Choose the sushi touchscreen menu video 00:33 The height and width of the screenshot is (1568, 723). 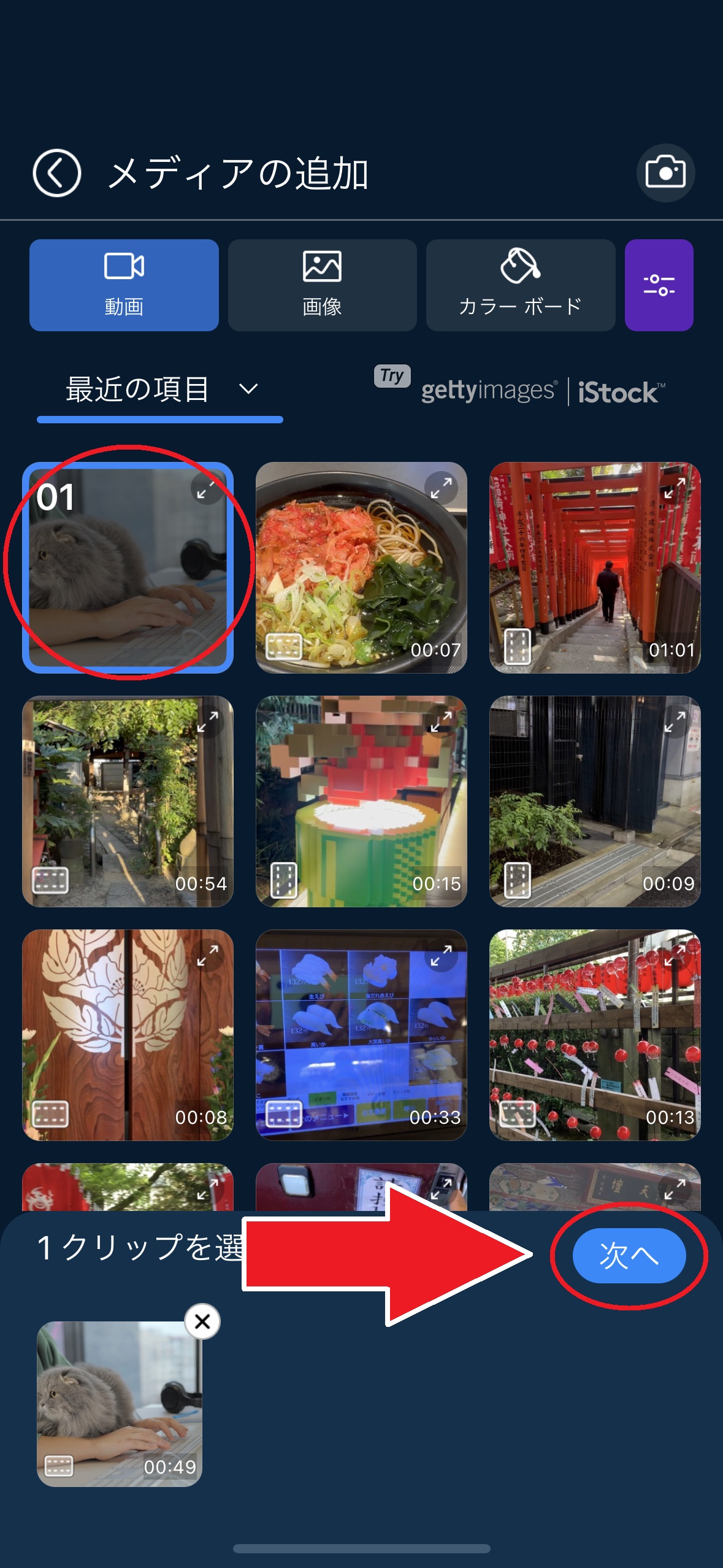pos(361,1035)
